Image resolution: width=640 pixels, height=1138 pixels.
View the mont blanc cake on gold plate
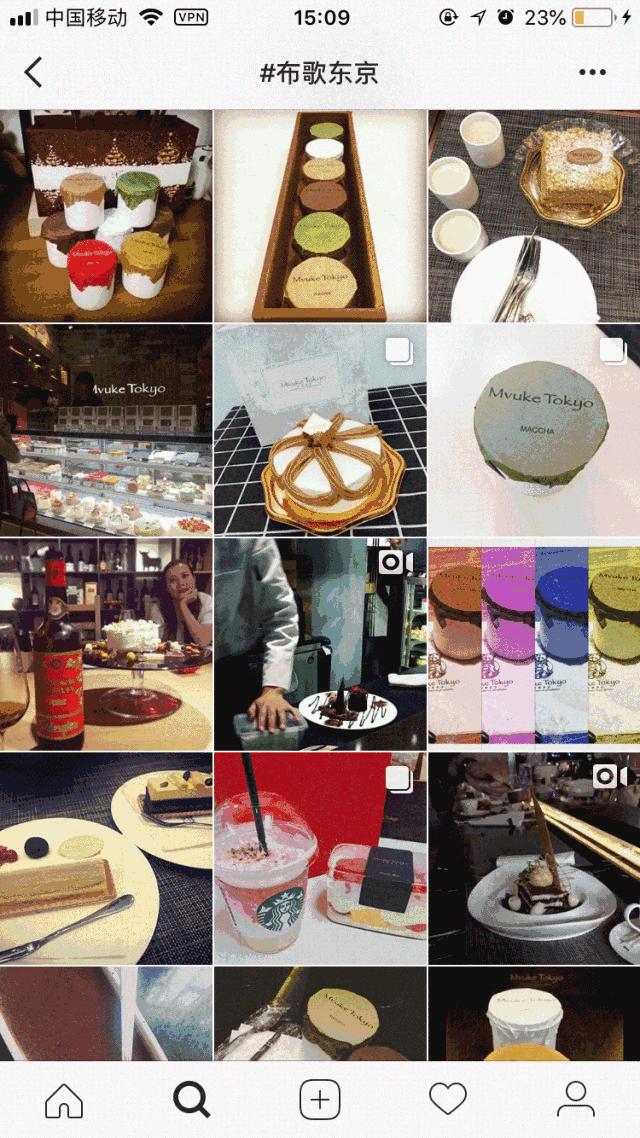click(x=320, y=430)
